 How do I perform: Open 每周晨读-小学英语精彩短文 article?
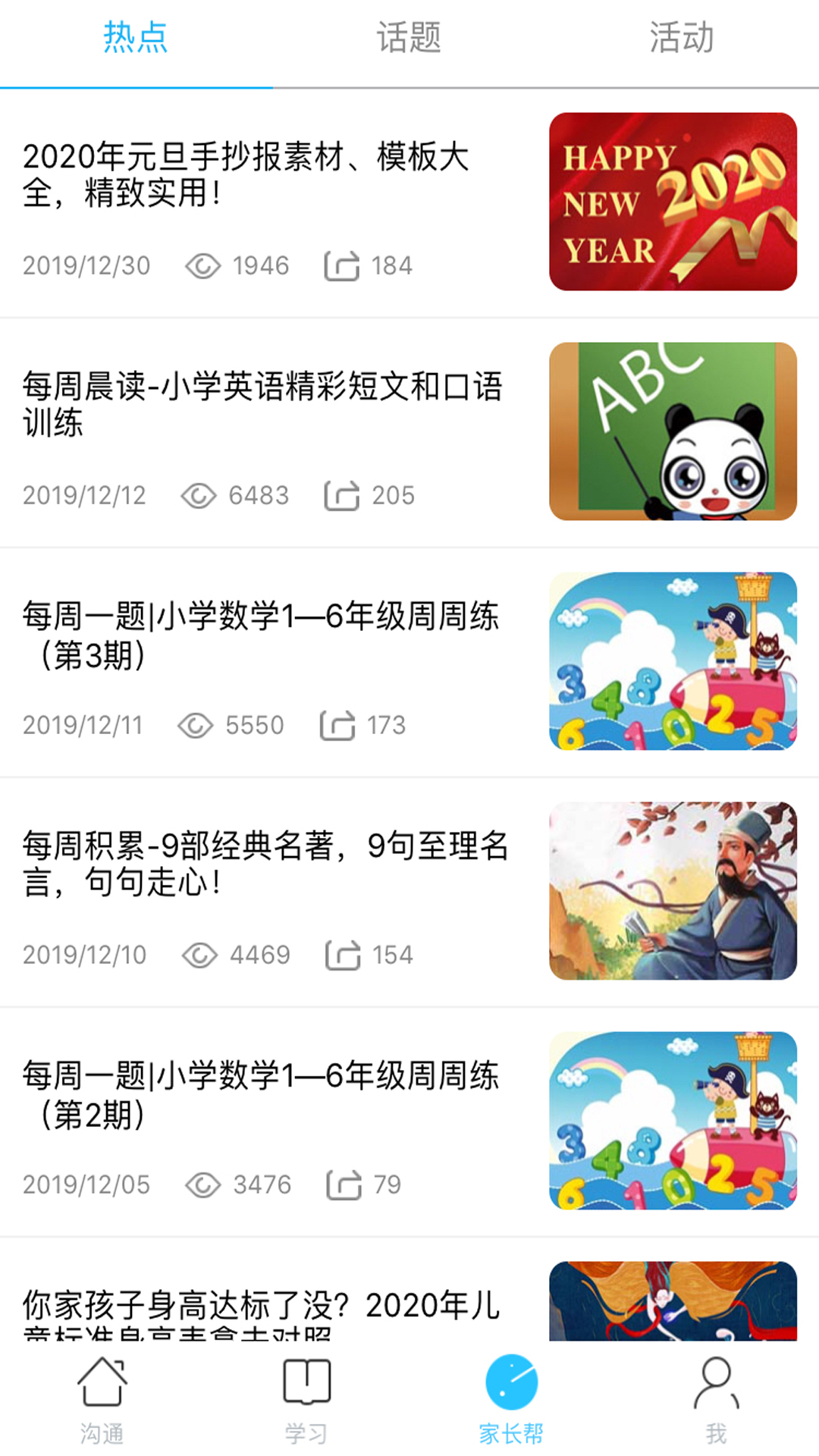pos(262,404)
